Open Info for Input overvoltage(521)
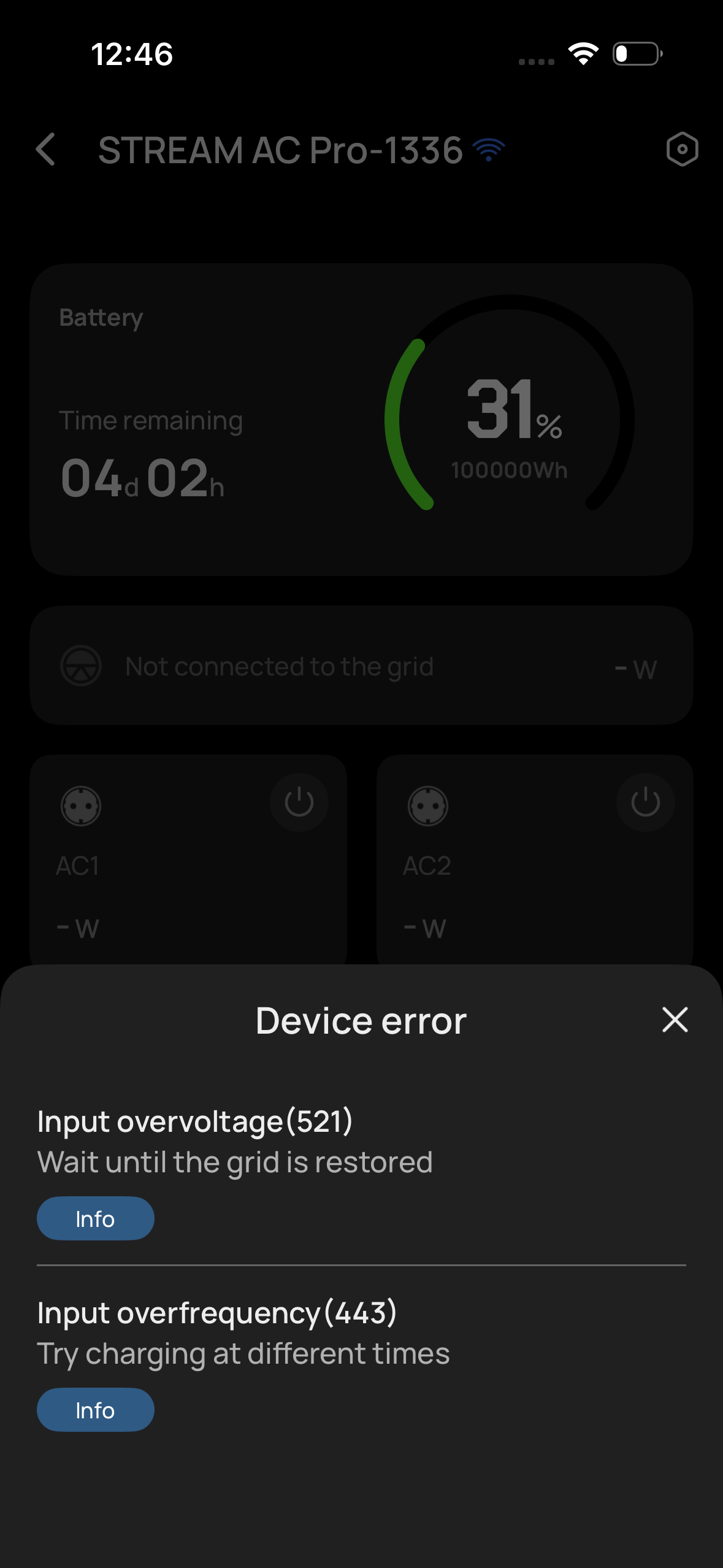Image resolution: width=723 pixels, height=1568 pixels. (x=95, y=1218)
